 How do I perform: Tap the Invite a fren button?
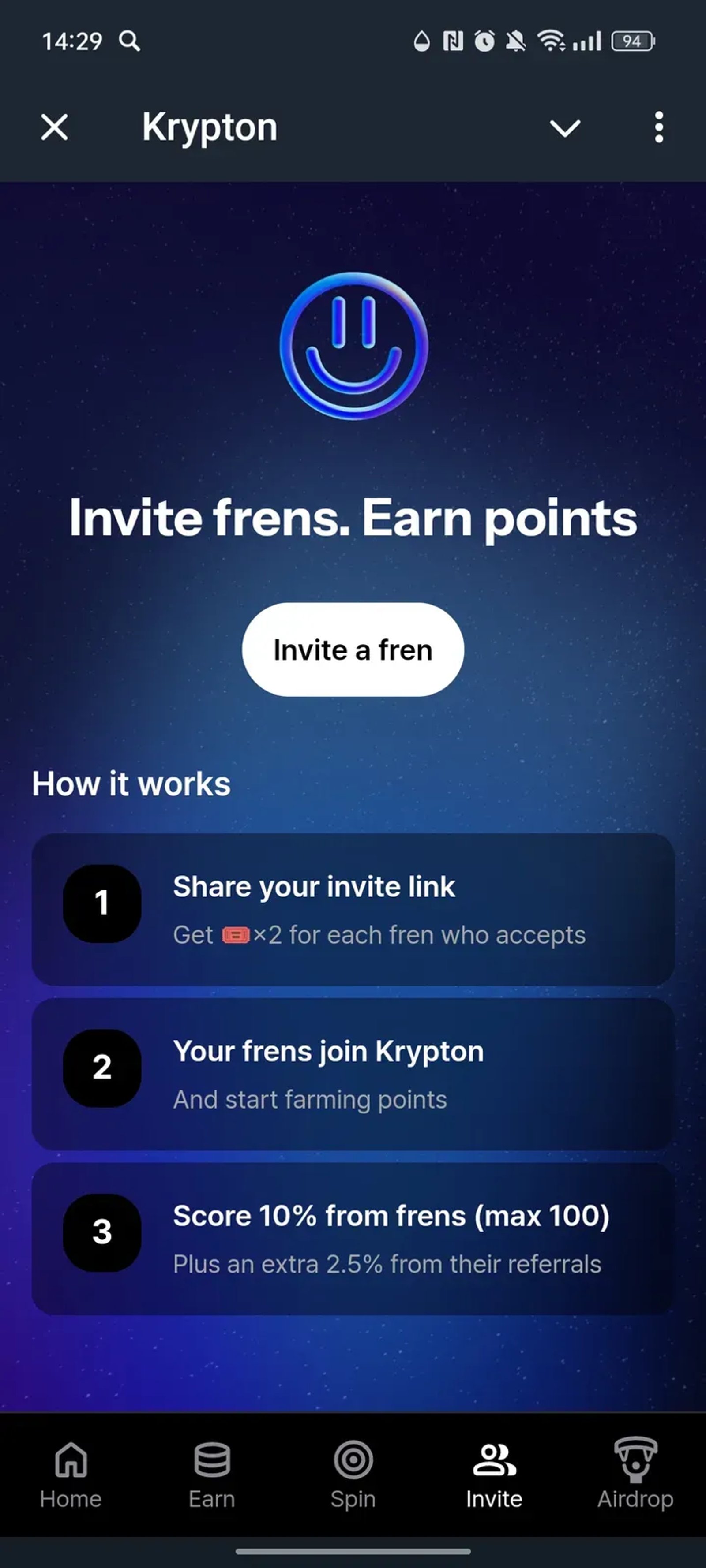[353, 650]
